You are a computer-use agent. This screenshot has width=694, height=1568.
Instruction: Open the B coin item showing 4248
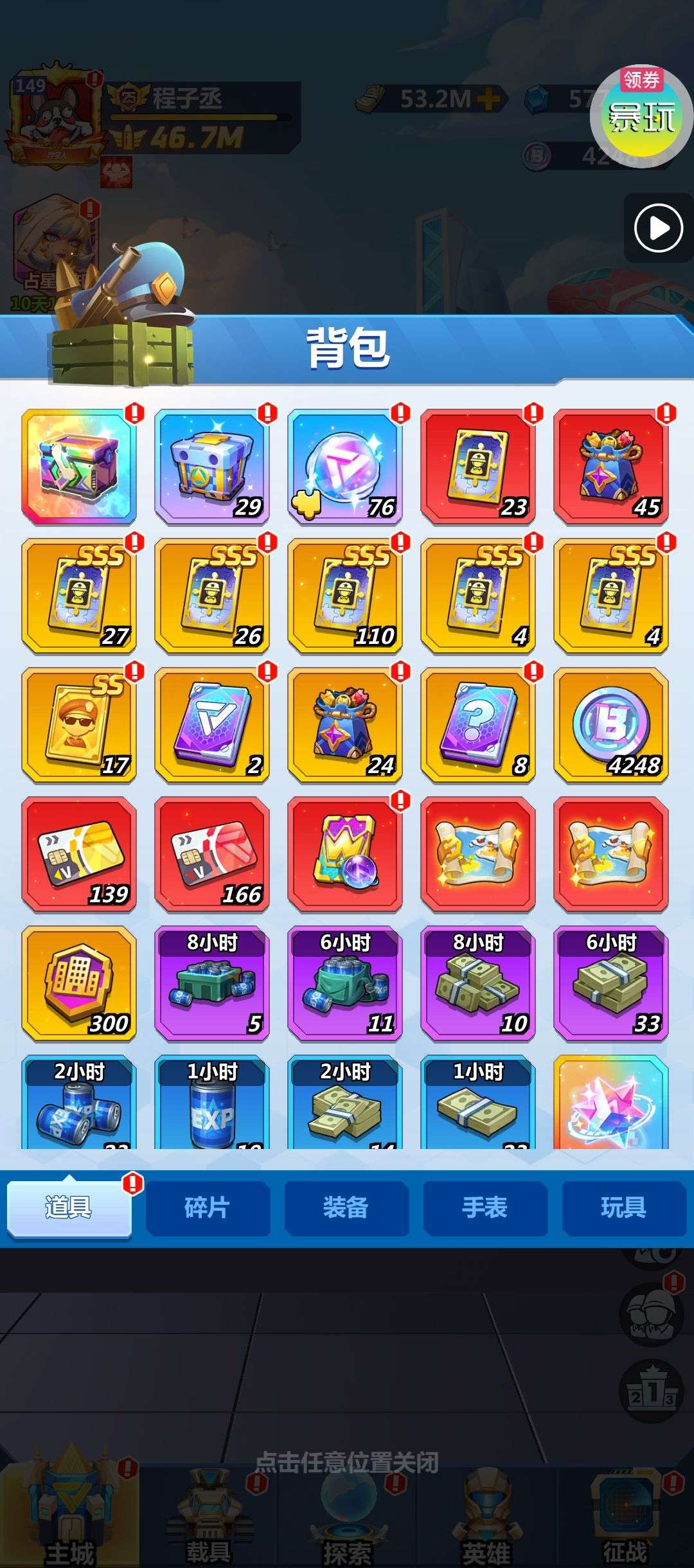[x=611, y=725]
